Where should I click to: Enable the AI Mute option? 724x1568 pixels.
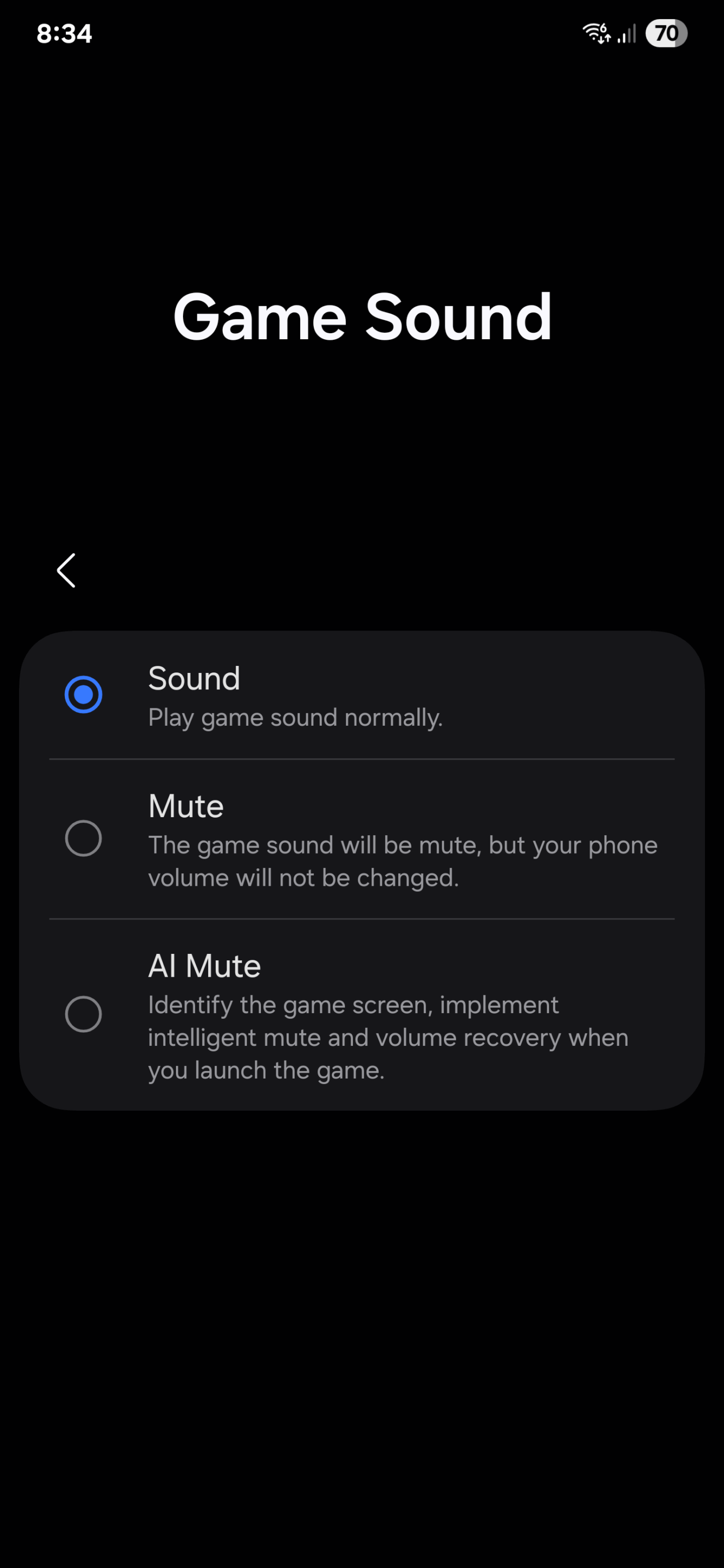click(x=83, y=1014)
